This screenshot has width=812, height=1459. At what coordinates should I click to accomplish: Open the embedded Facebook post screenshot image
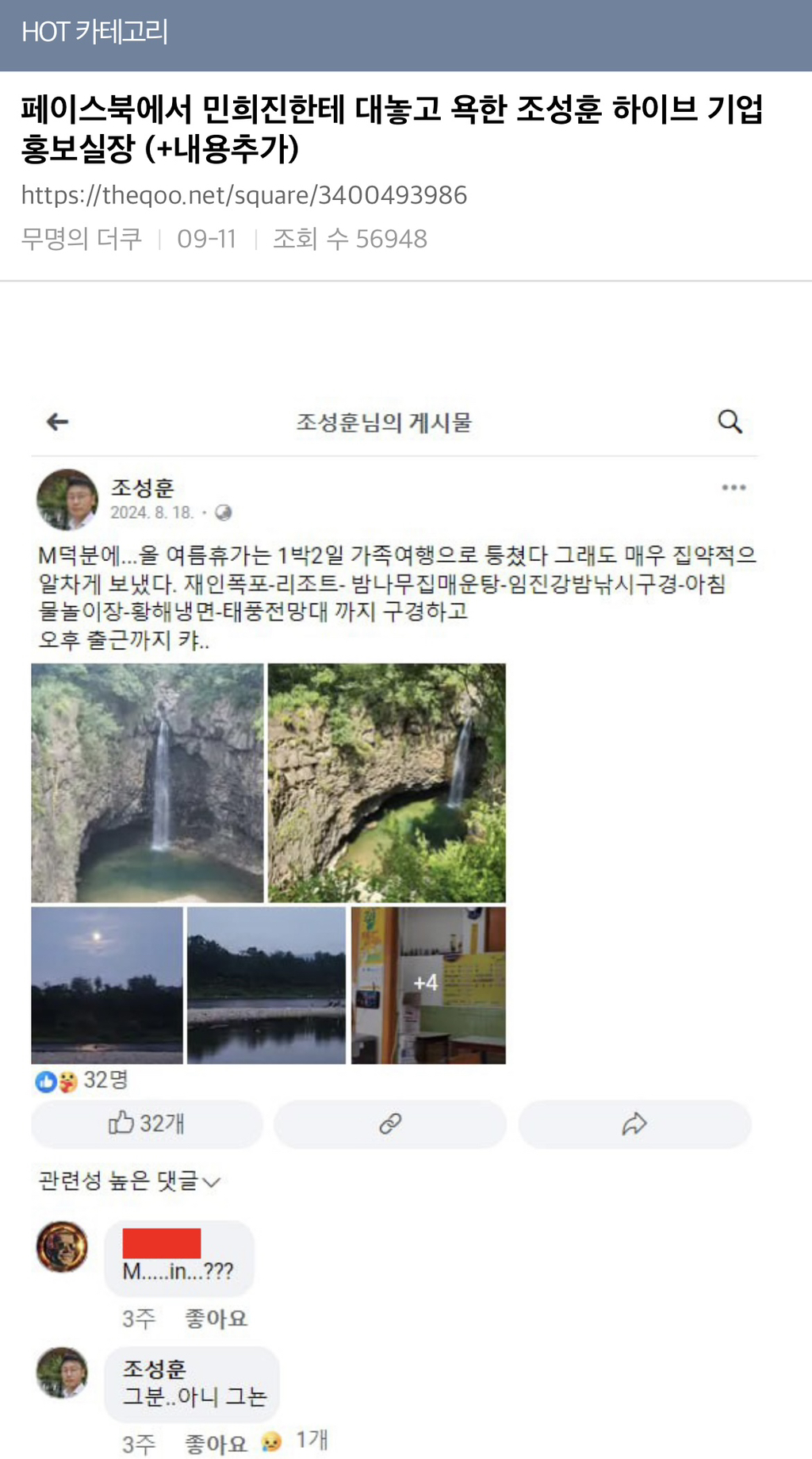coord(395,873)
